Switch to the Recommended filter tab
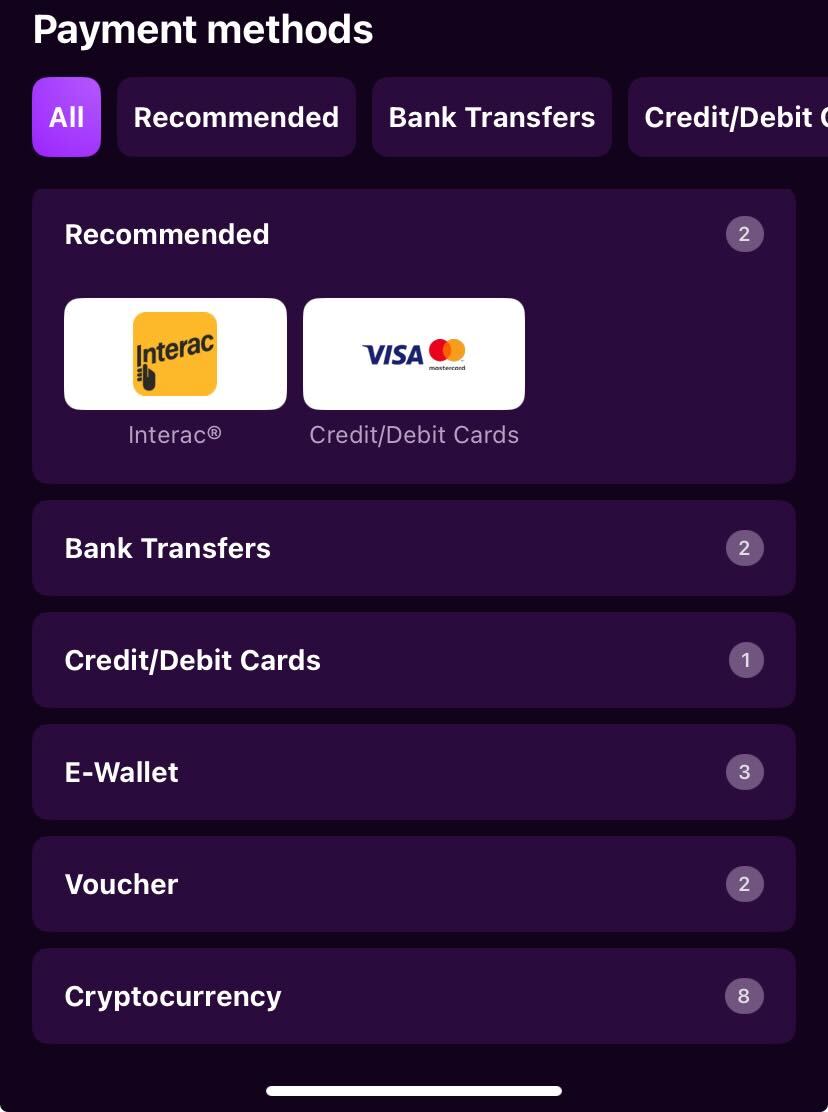The width and height of the screenshot is (828, 1112). coord(236,117)
